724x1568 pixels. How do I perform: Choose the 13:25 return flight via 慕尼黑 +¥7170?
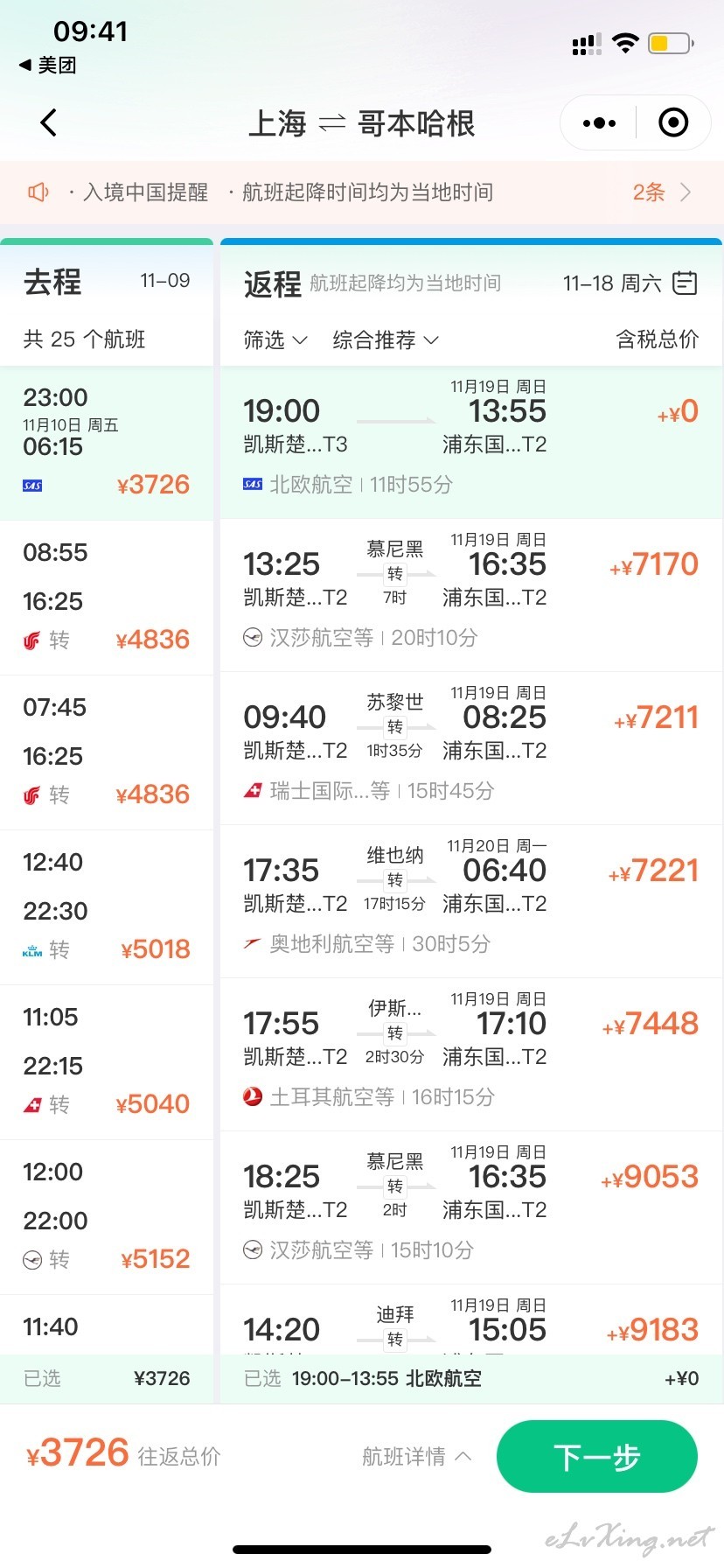471,596
